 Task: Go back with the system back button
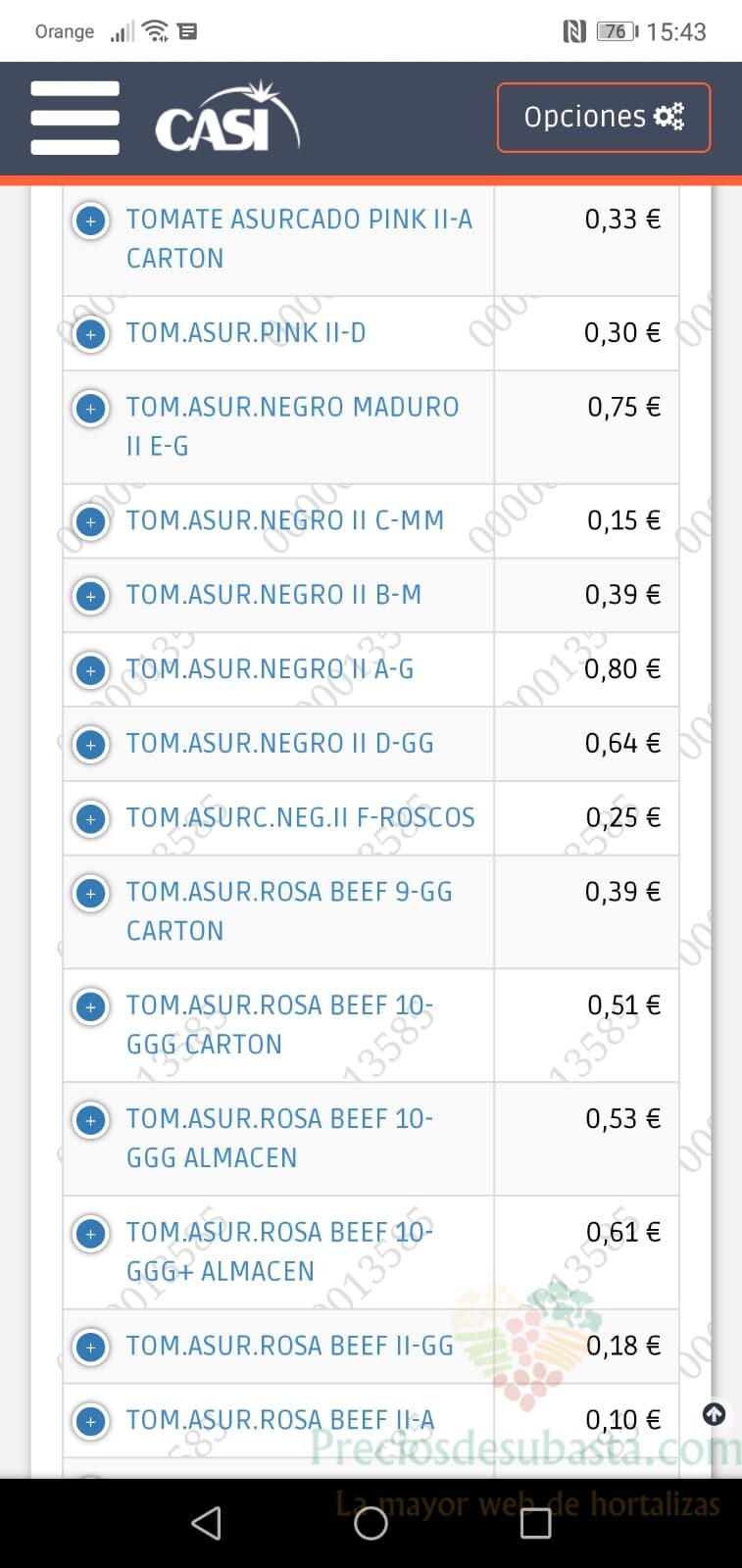pyautogui.click(x=206, y=1523)
